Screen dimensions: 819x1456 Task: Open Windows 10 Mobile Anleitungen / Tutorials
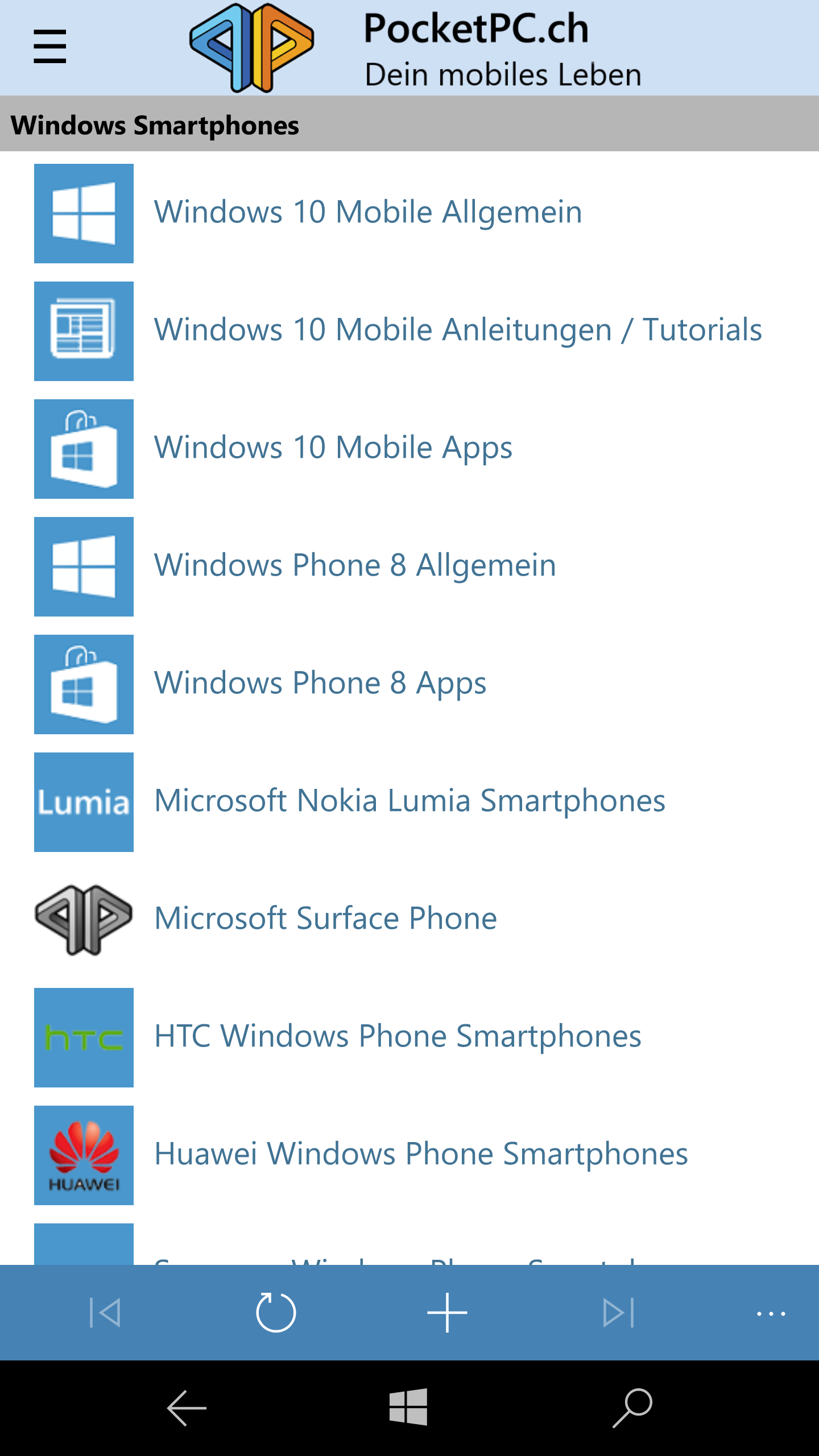(x=409, y=331)
